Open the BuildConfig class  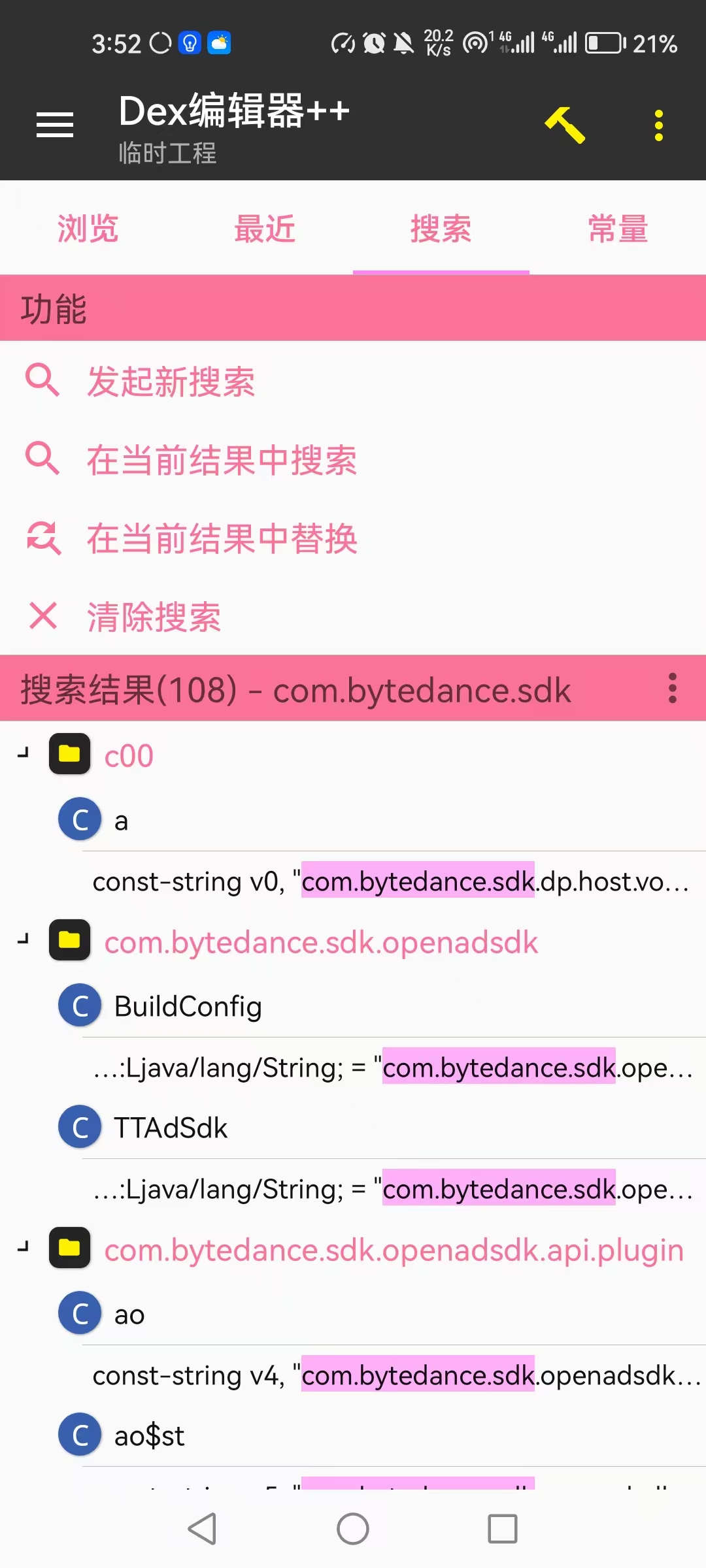point(353,1006)
